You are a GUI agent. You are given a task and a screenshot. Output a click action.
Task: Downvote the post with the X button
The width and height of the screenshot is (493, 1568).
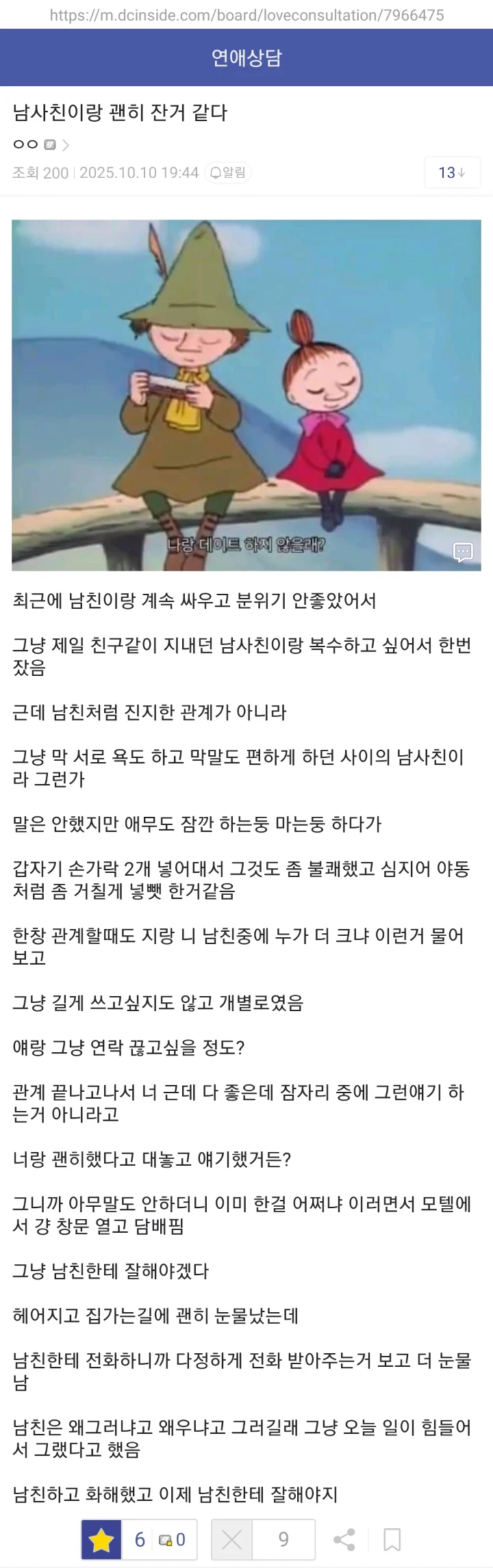[x=232, y=1540]
